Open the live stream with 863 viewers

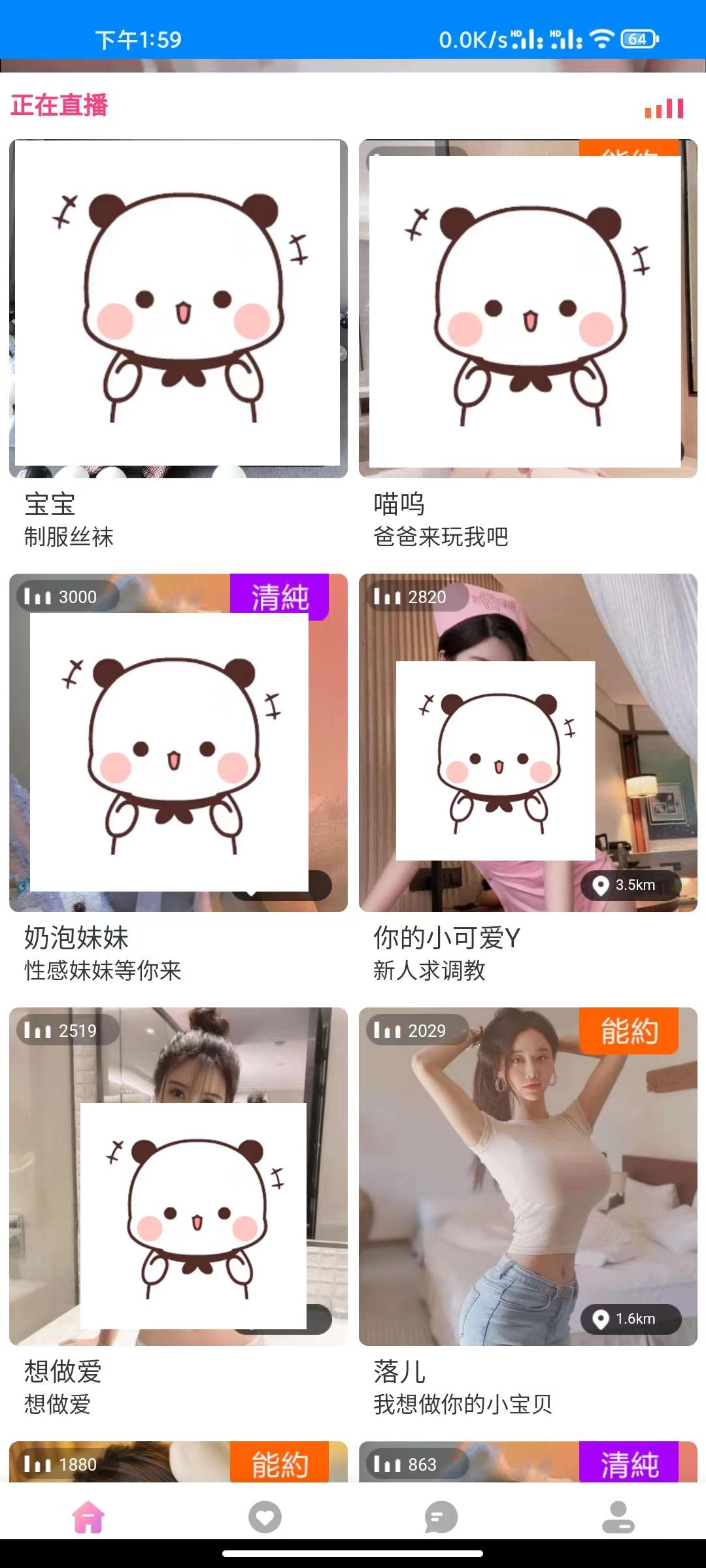[x=528, y=1462]
